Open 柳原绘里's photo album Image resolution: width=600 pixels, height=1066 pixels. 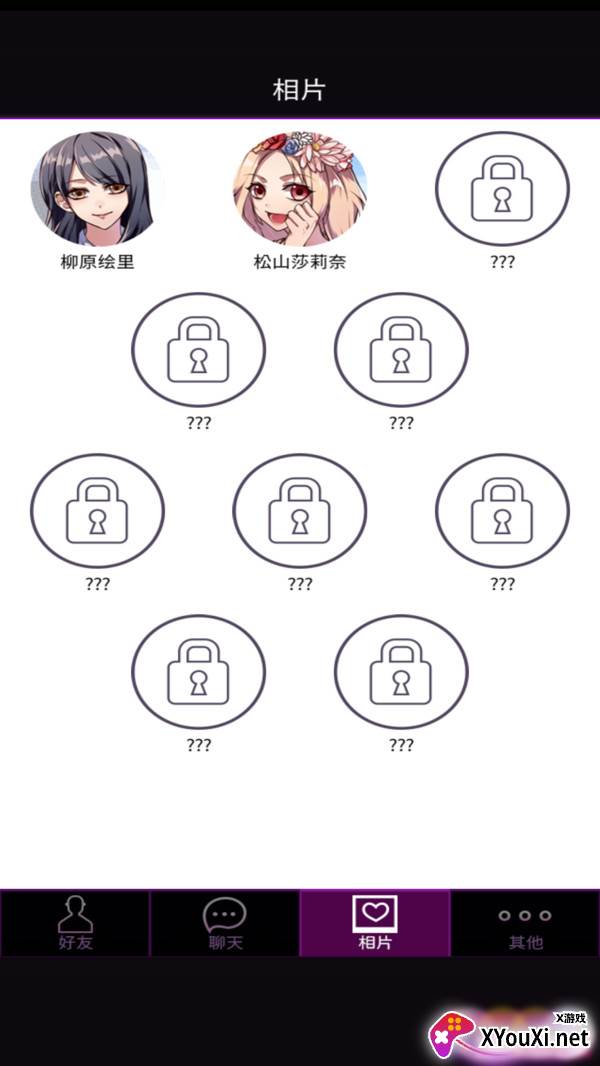[x=97, y=189]
